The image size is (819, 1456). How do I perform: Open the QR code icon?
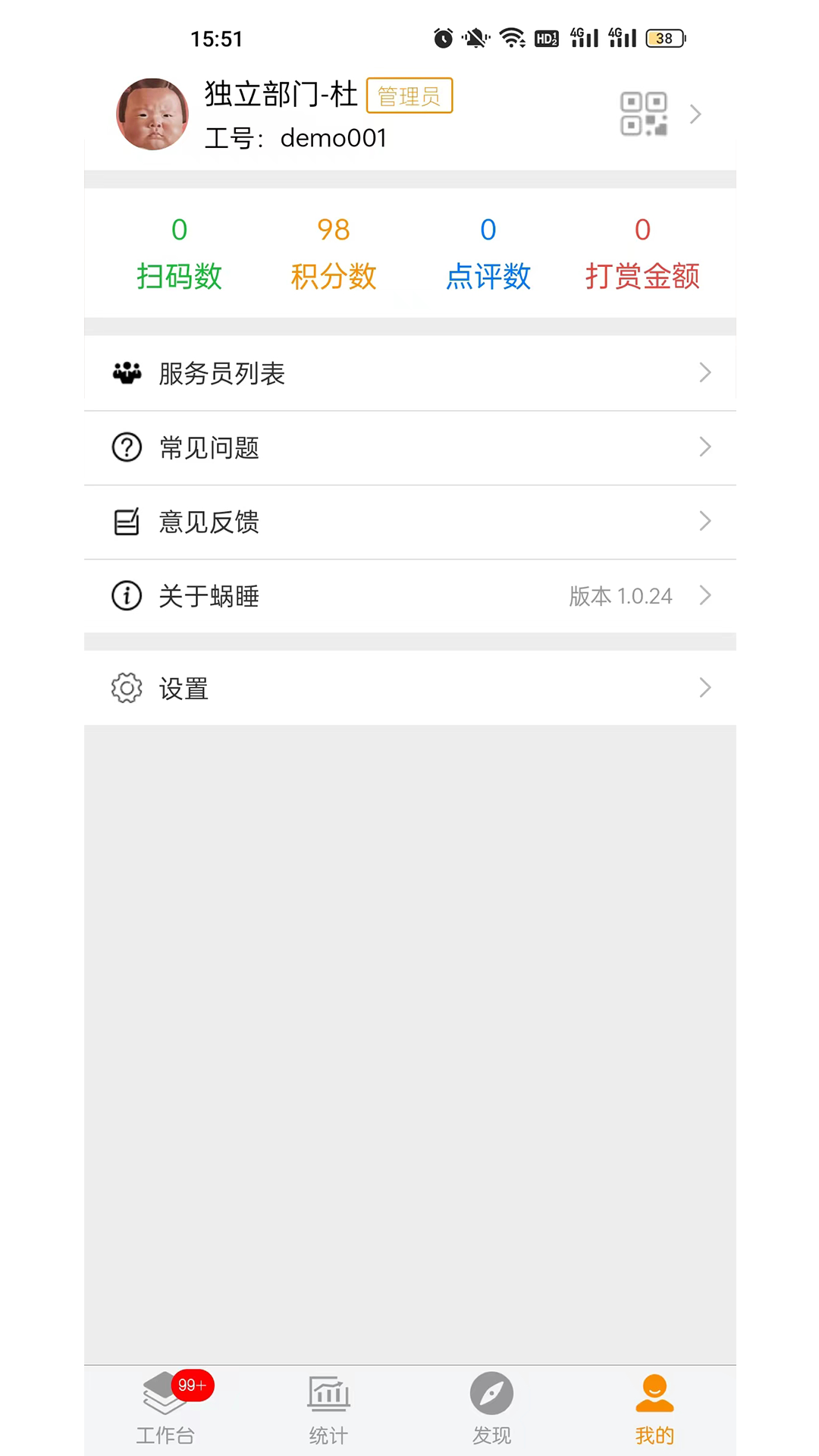tap(644, 115)
